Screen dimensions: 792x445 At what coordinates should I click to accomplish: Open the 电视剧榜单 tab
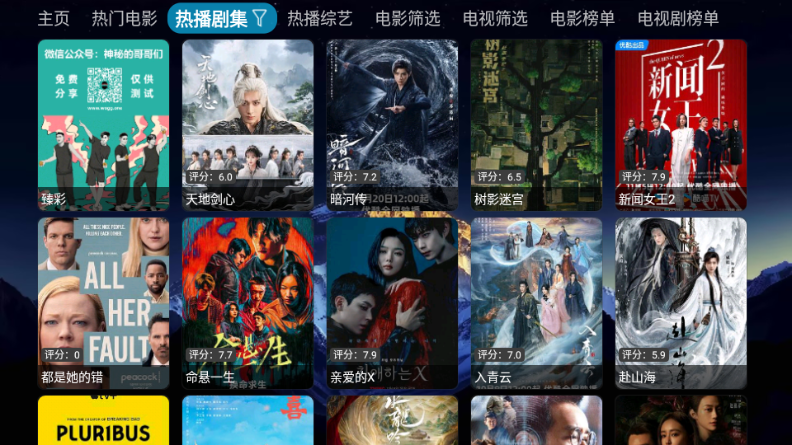pyautogui.click(x=678, y=18)
